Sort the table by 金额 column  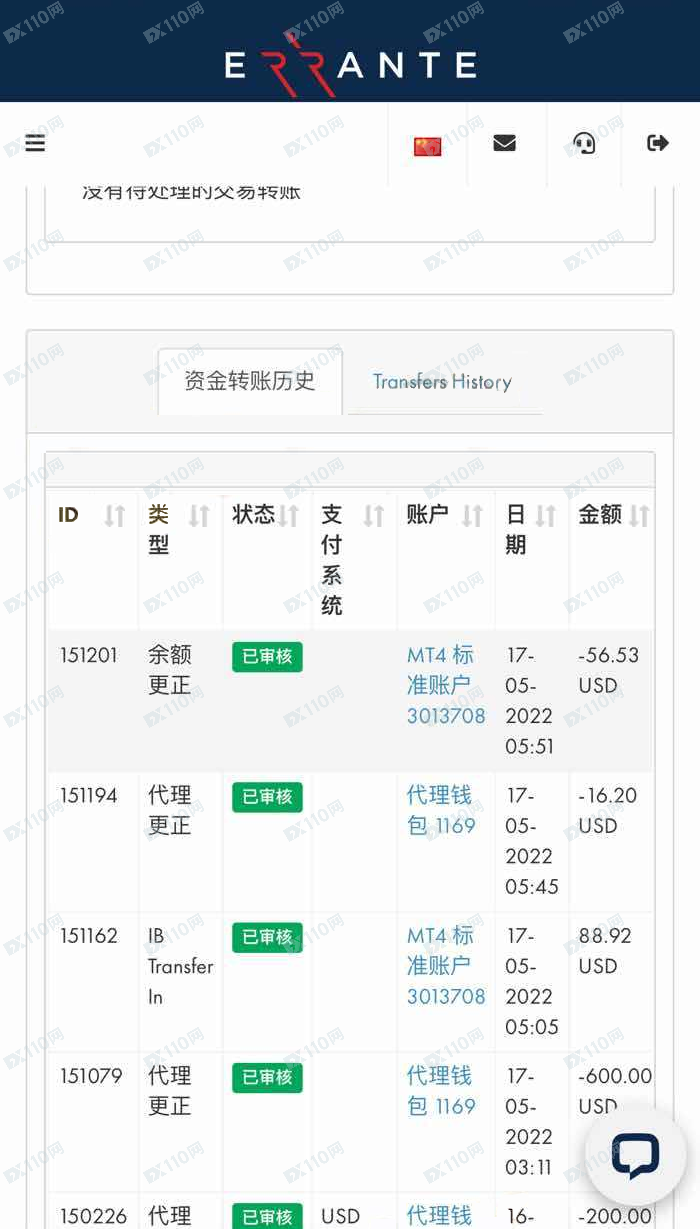[612, 515]
